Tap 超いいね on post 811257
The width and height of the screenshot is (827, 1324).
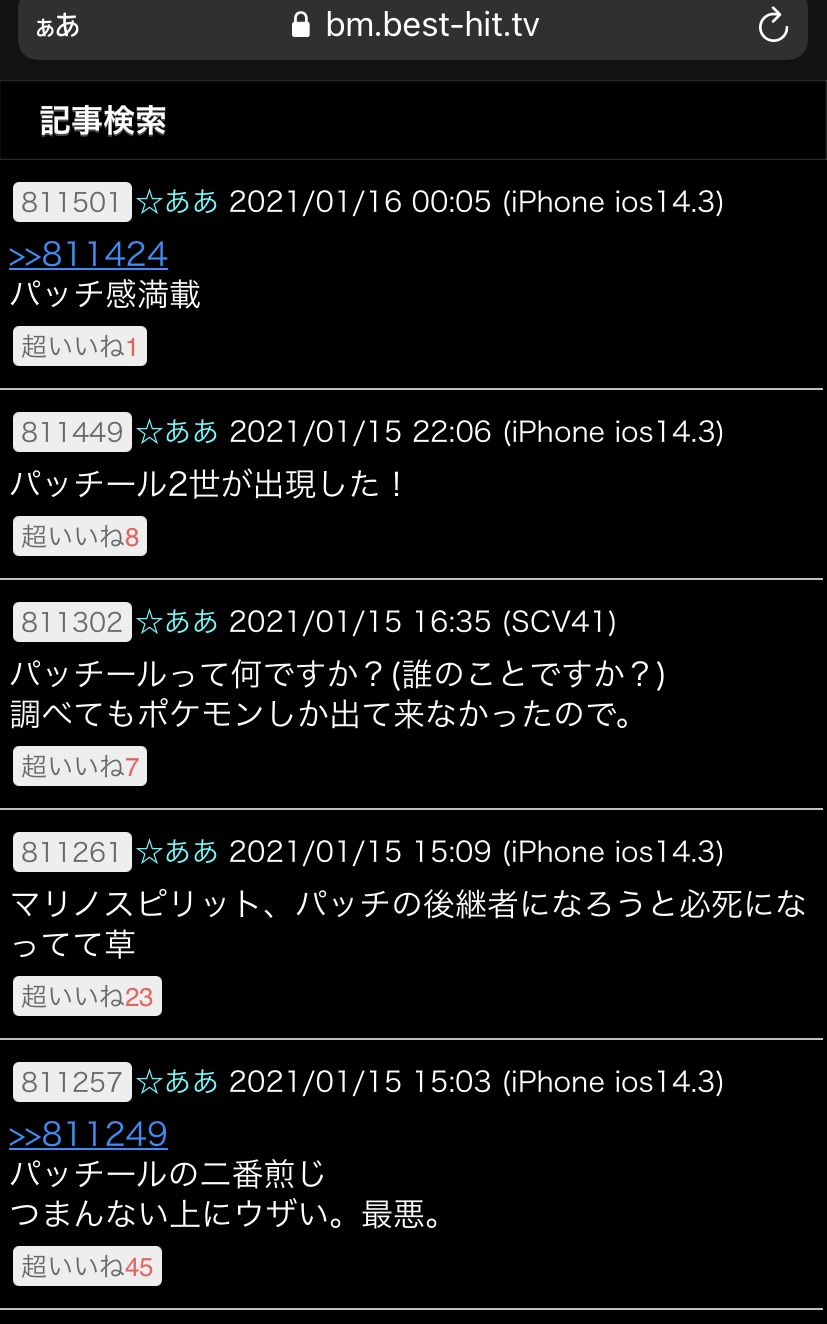87,1267
